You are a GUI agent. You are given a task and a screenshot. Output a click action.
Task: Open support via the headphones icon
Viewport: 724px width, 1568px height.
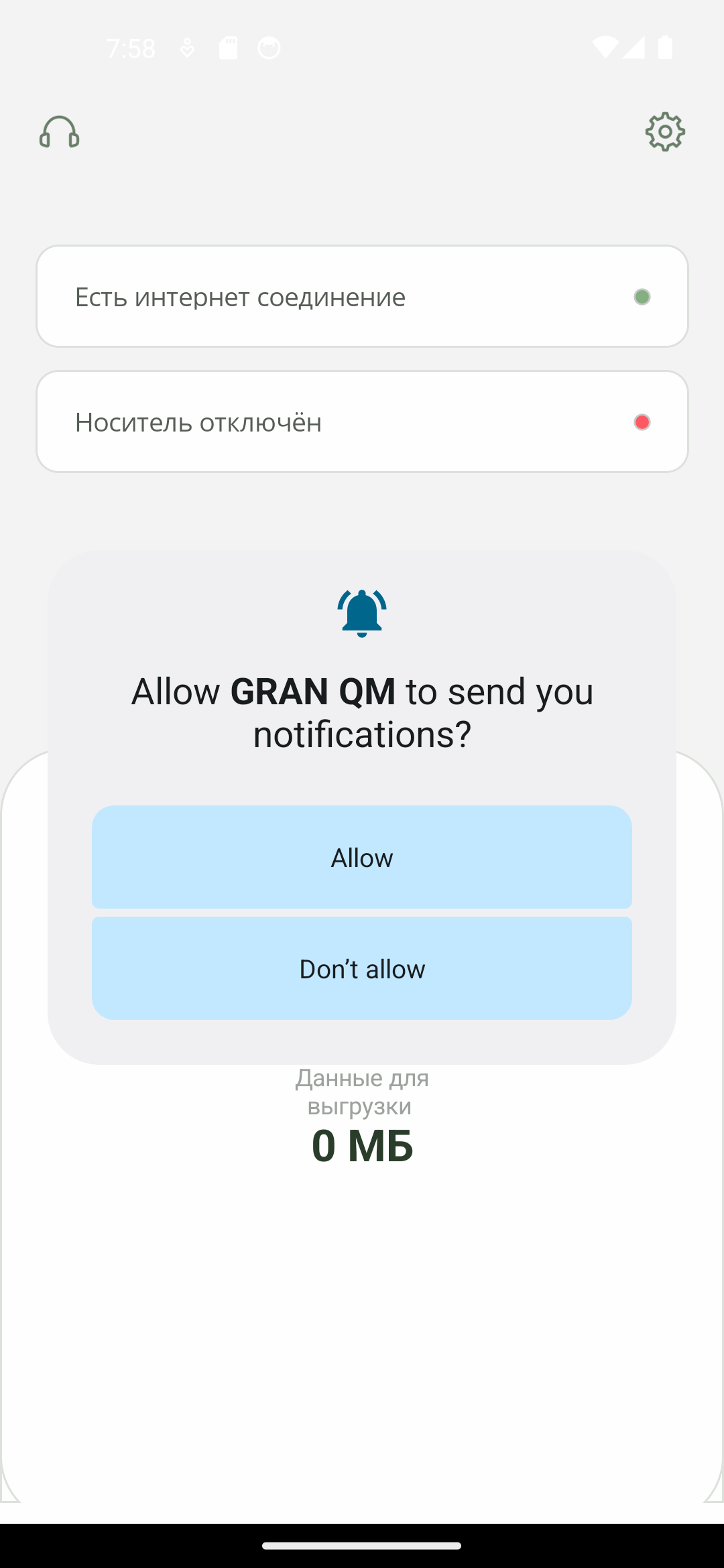pos(60,132)
